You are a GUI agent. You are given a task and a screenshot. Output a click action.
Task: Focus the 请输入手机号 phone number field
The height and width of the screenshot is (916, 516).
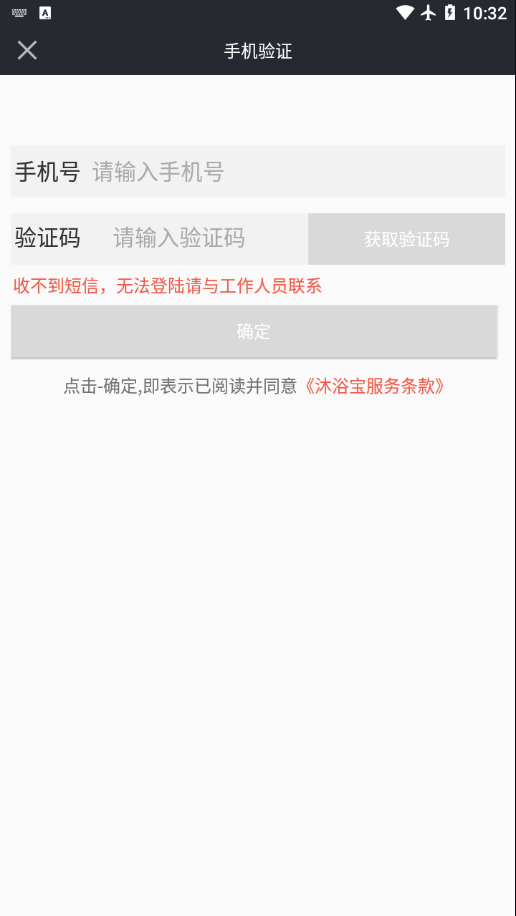297,171
